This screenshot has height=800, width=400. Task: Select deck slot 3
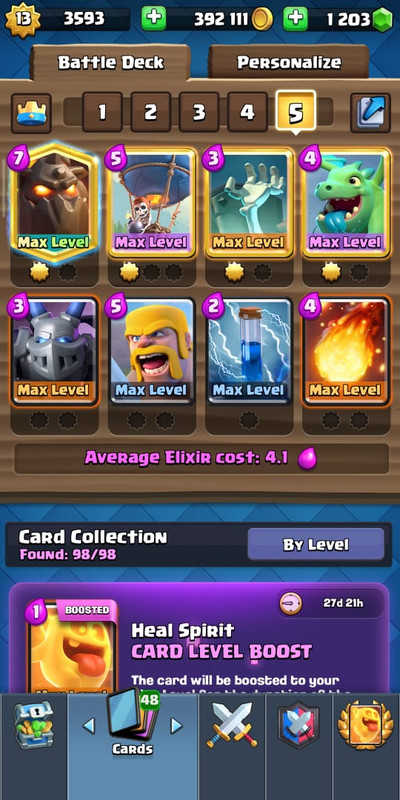click(x=199, y=112)
